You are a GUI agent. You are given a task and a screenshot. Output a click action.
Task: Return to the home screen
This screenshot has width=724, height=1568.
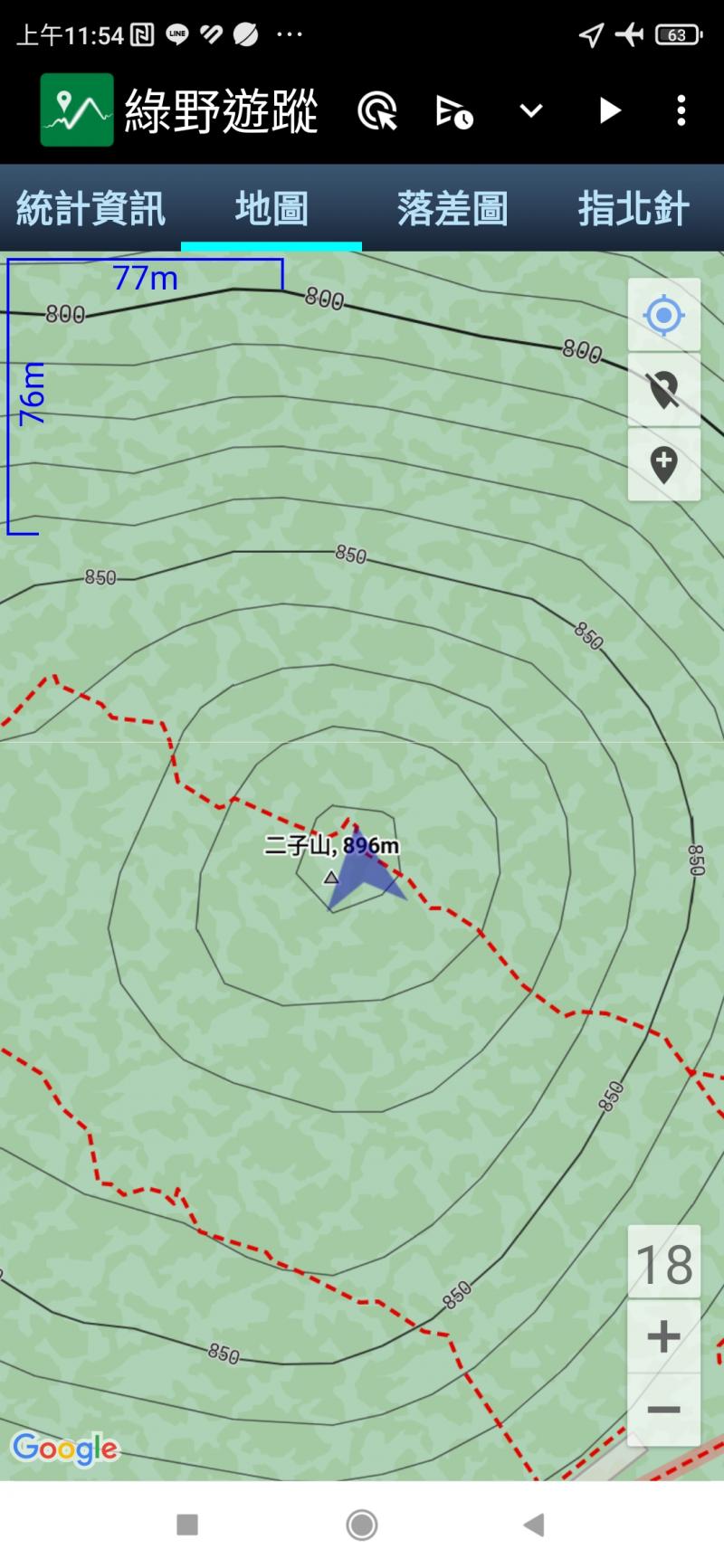(x=362, y=1525)
